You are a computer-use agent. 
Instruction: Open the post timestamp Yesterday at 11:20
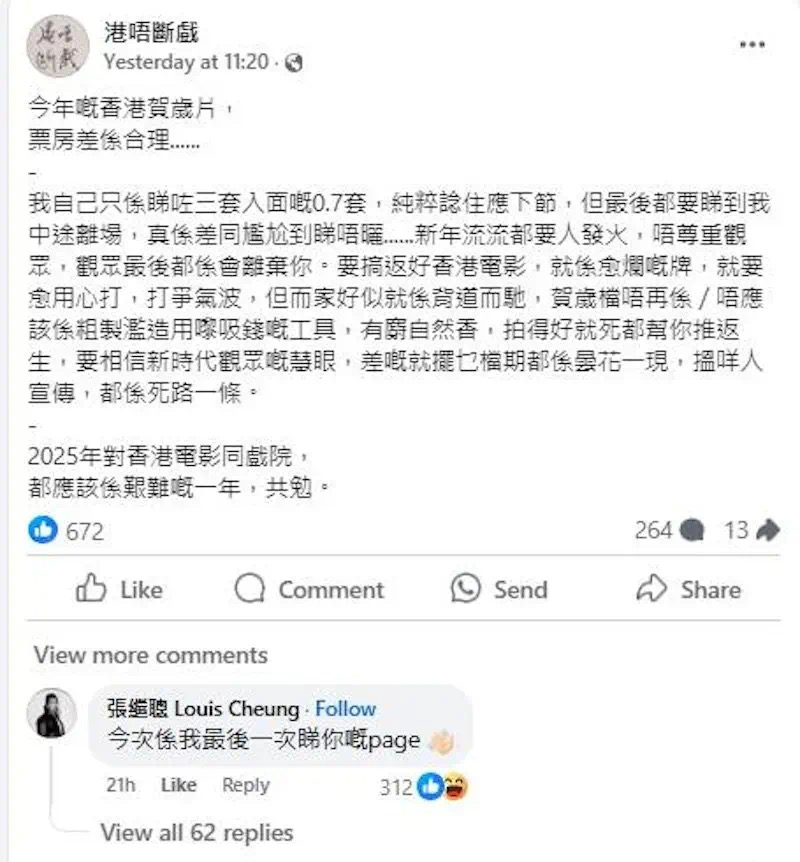(186, 62)
